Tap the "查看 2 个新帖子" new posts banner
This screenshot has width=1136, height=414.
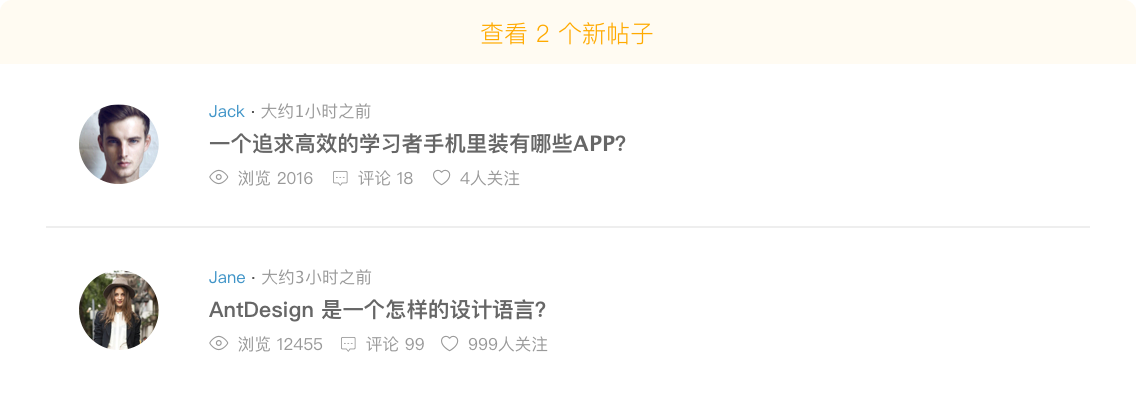(567, 33)
